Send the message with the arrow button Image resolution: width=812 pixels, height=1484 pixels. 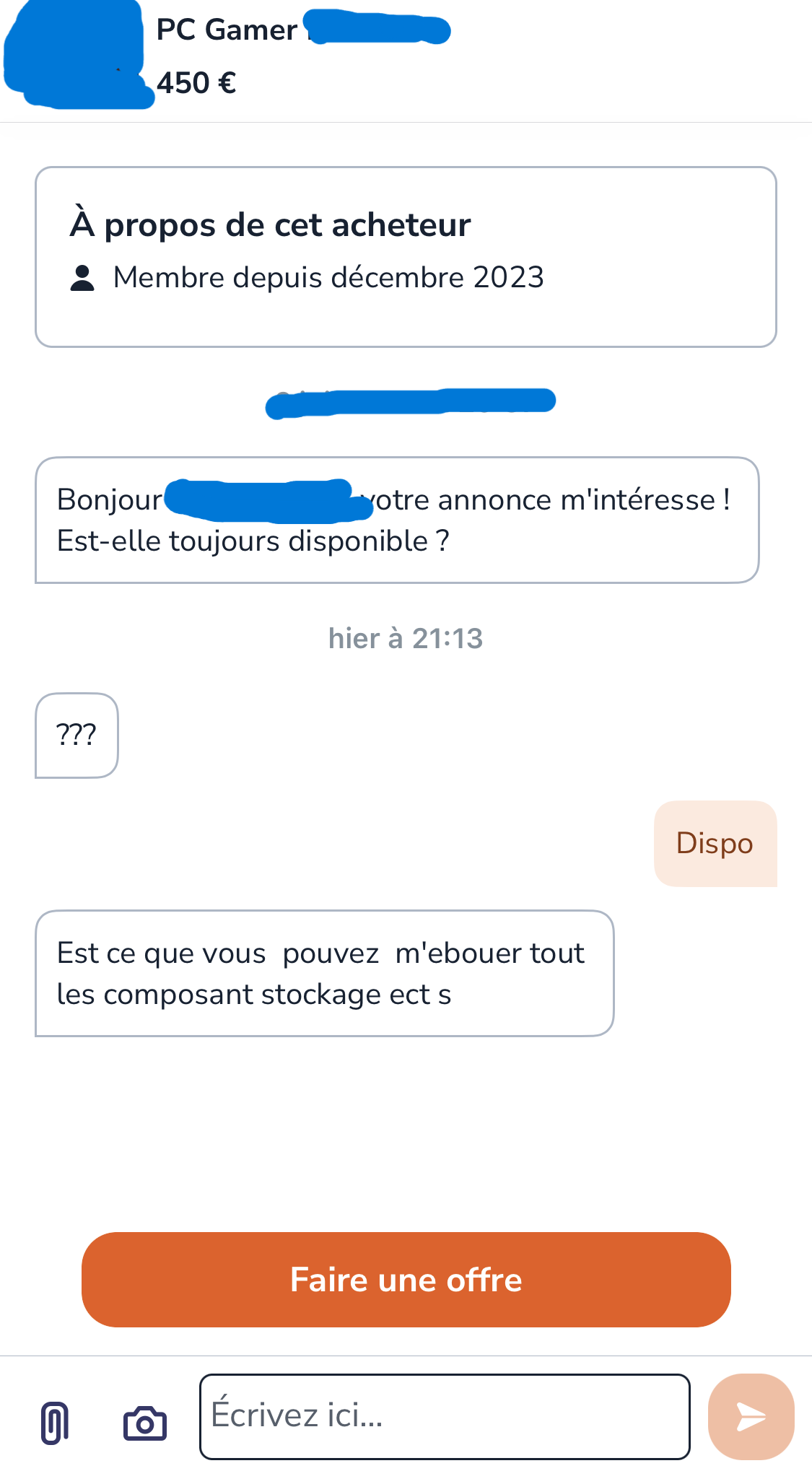click(751, 1416)
